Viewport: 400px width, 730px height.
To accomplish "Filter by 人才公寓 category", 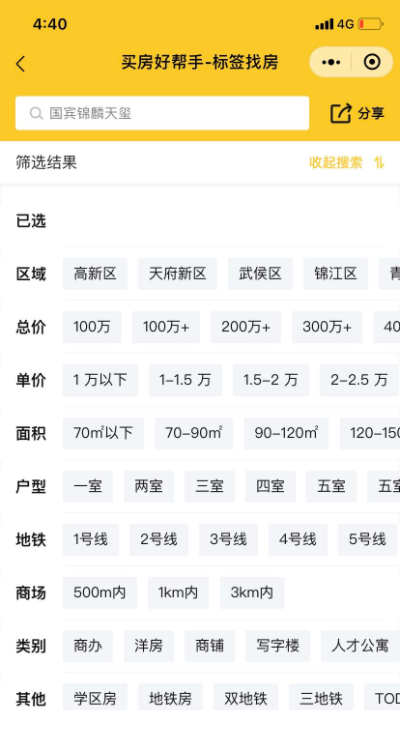I will [x=360, y=646].
